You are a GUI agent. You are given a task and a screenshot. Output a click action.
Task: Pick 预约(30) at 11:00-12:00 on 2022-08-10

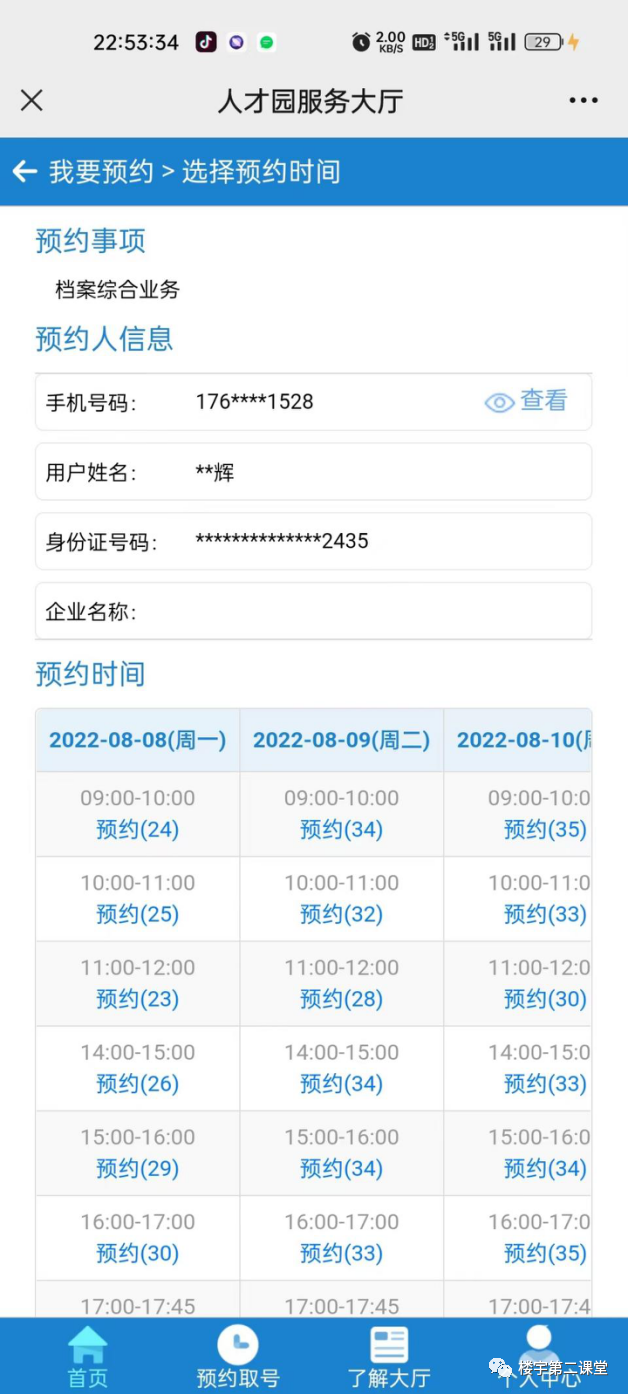click(x=546, y=999)
